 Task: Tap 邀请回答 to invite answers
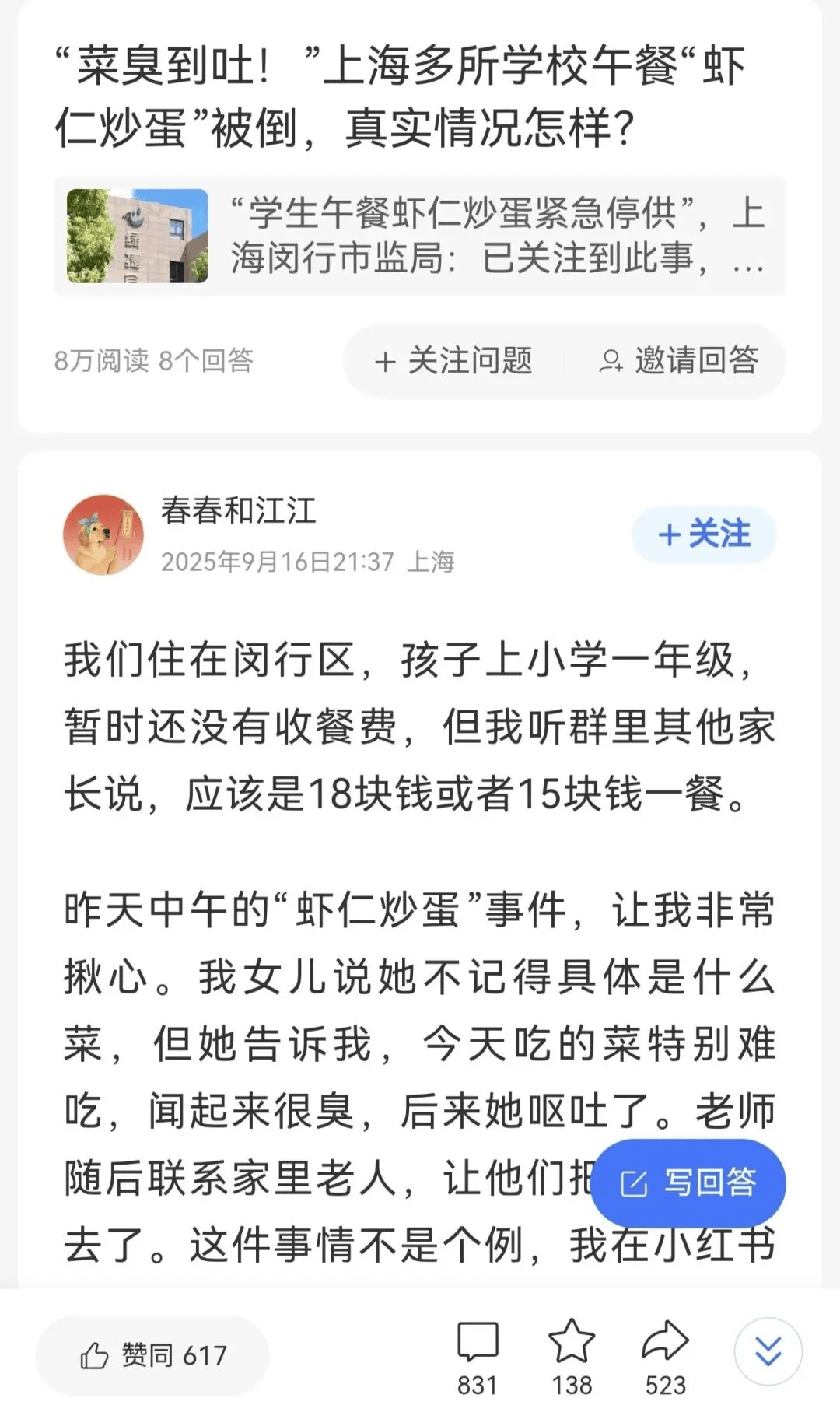click(679, 361)
